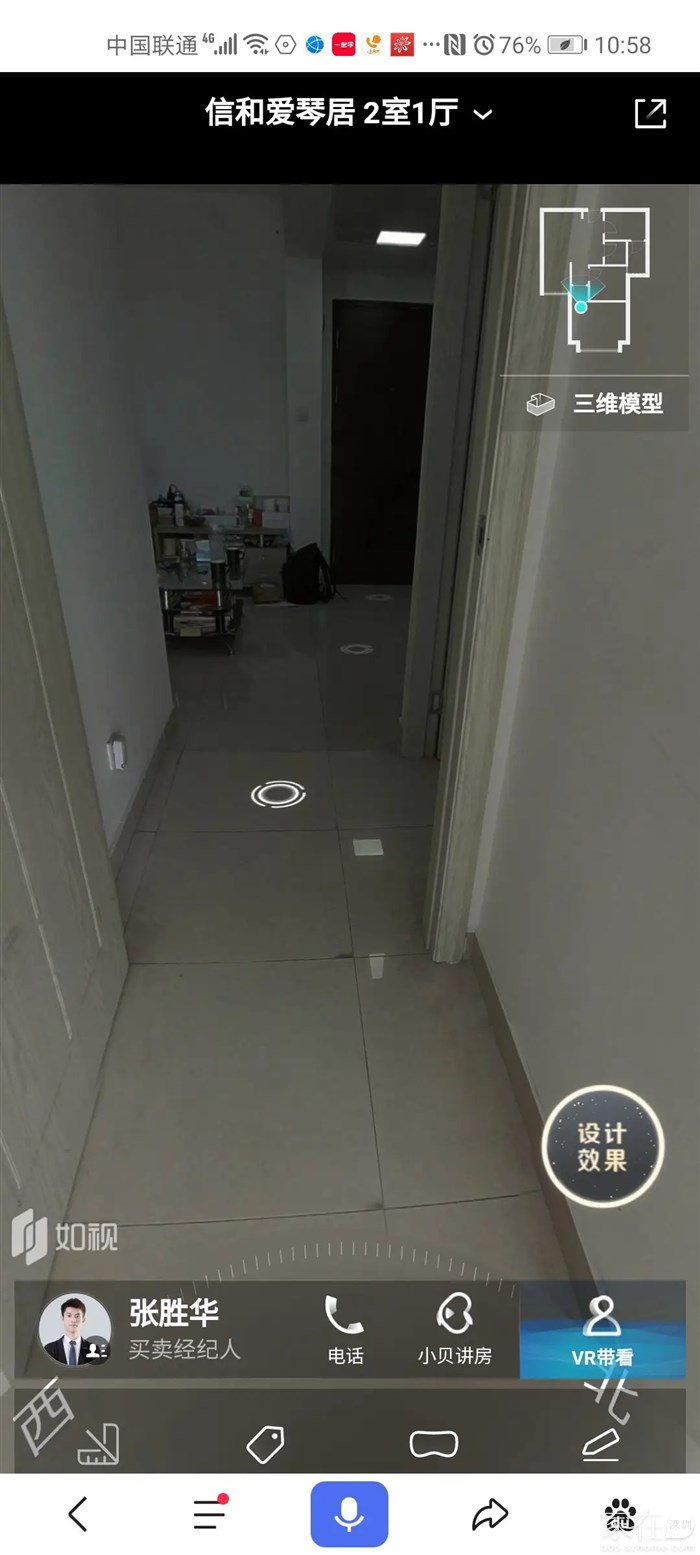Go back using the browser back arrow
The image size is (700, 1555).
click(x=78, y=1514)
